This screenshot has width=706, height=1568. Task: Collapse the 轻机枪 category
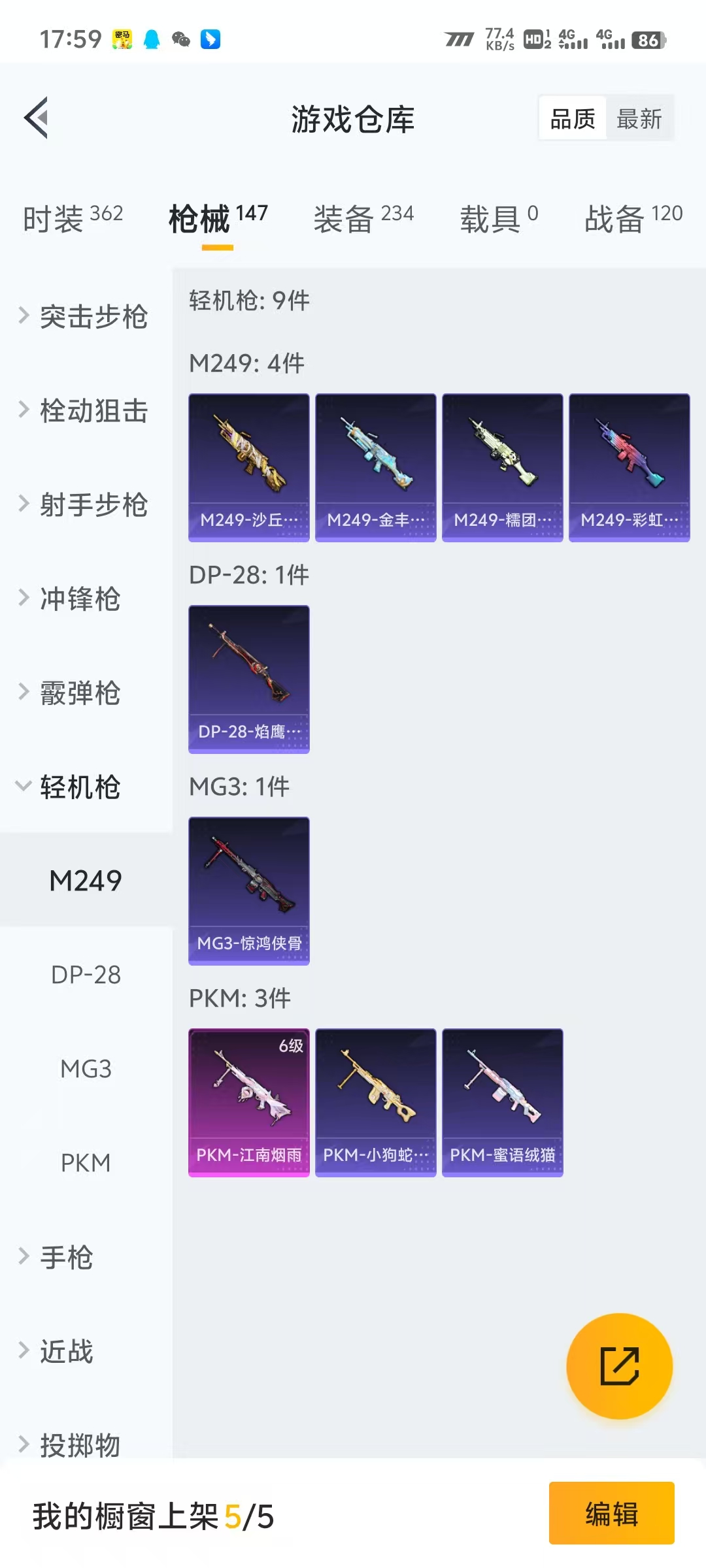78,788
